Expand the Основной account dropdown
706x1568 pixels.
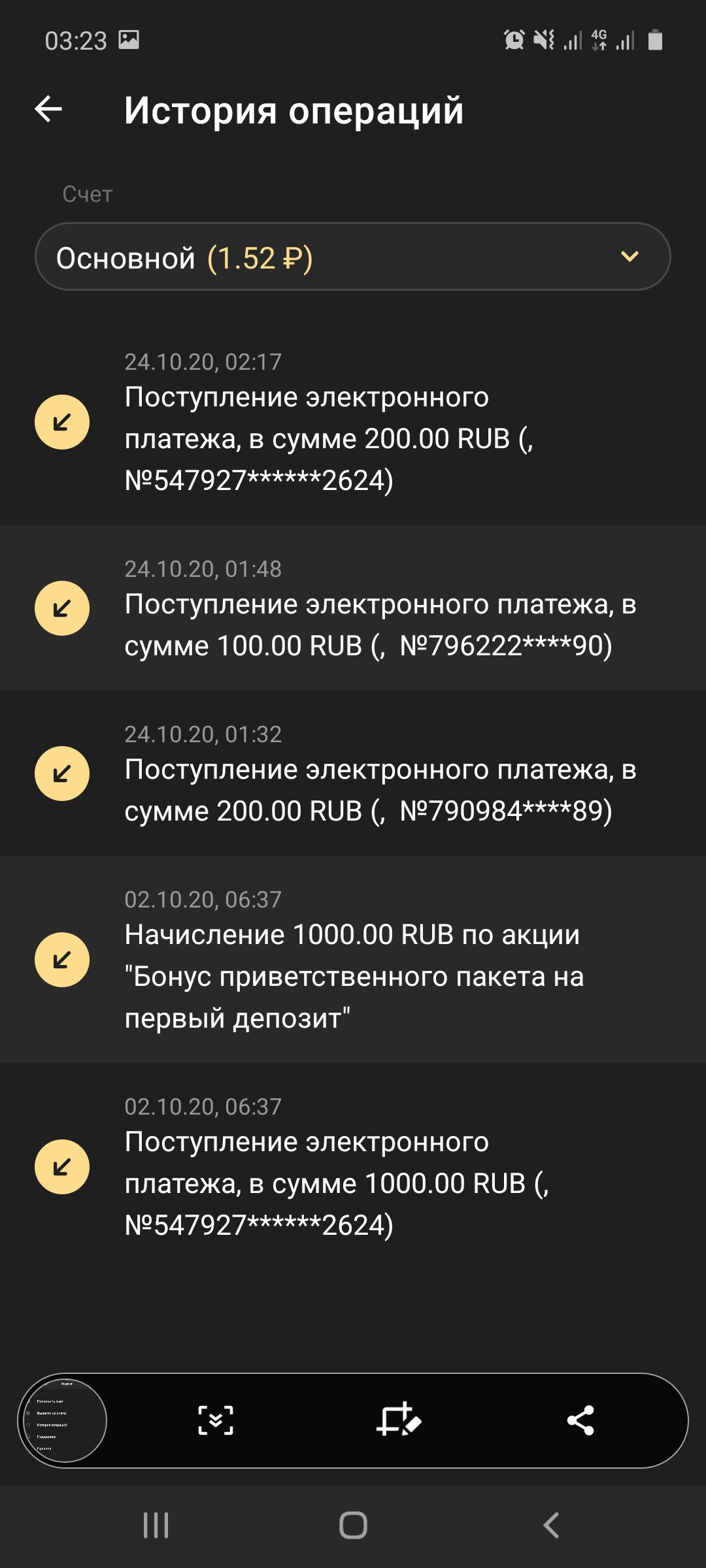[353, 257]
